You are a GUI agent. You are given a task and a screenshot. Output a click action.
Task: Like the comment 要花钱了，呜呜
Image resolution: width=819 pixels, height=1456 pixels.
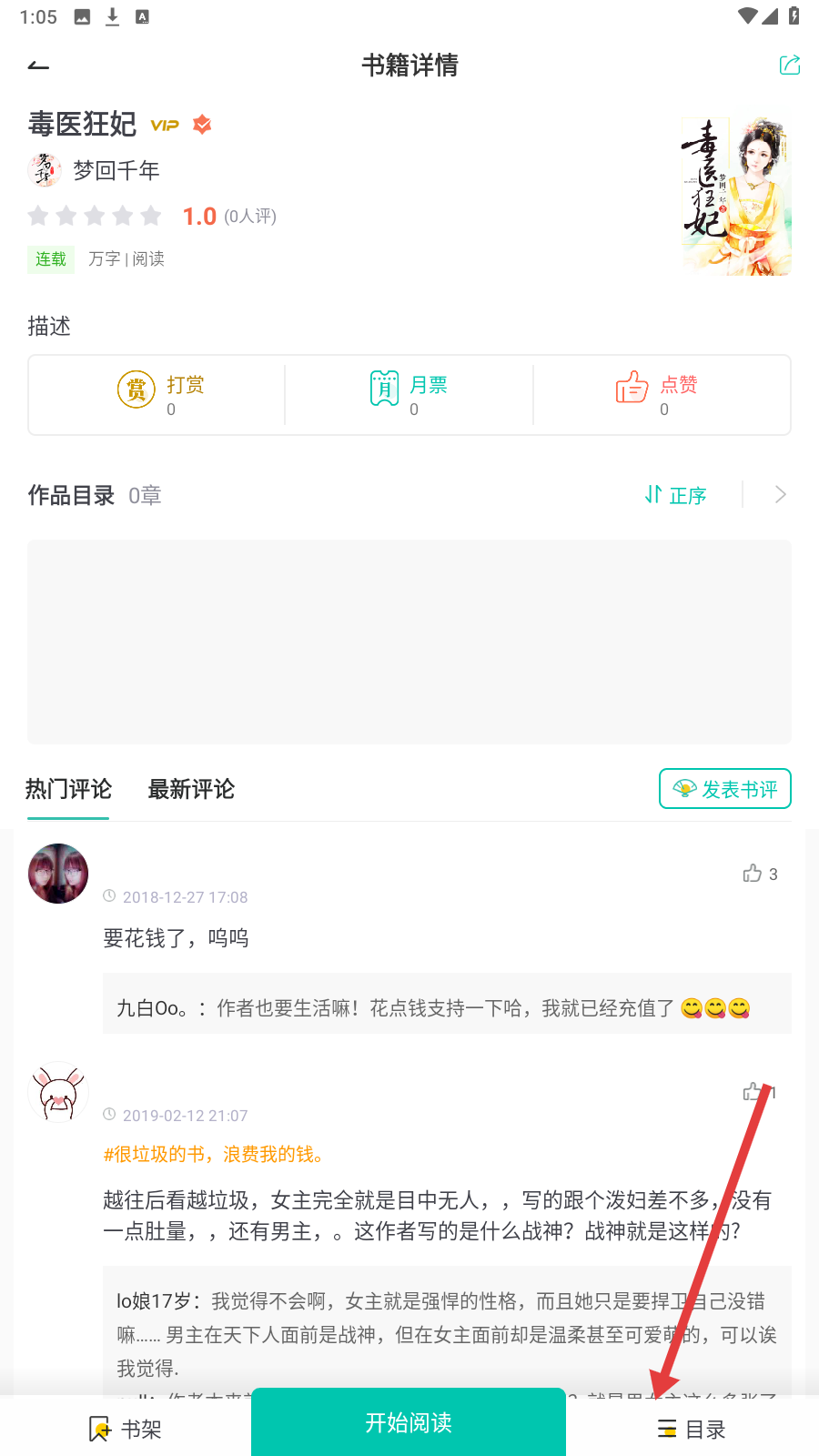759,874
